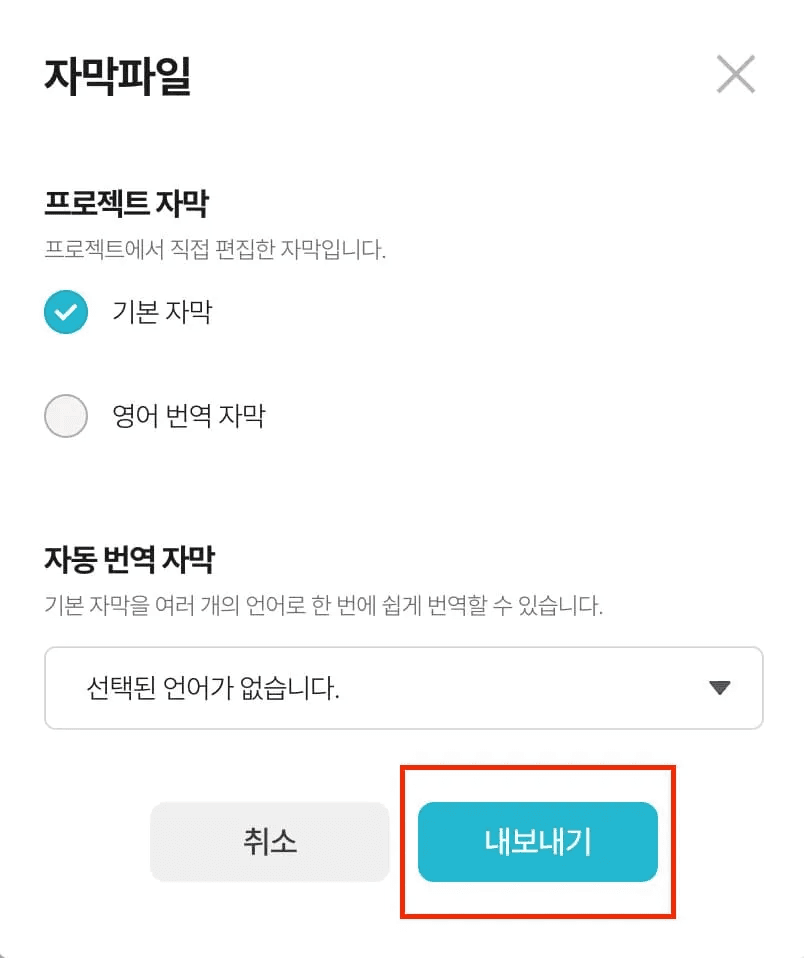The height and width of the screenshot is (958, 804).
Task: Click the dropdown arrow under 자동 번역 자막
Action: coord(719,687)
